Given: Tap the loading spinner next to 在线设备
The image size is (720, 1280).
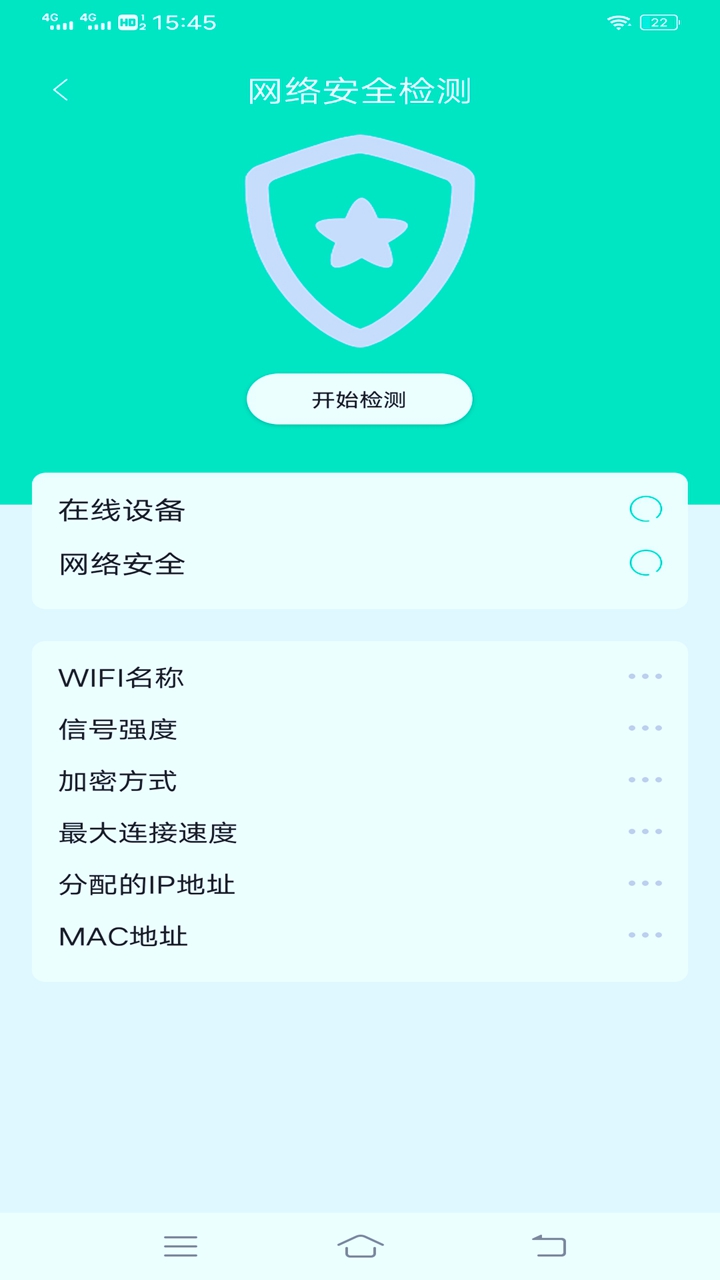Looking at the screenshot, I should tap(646, 508).
